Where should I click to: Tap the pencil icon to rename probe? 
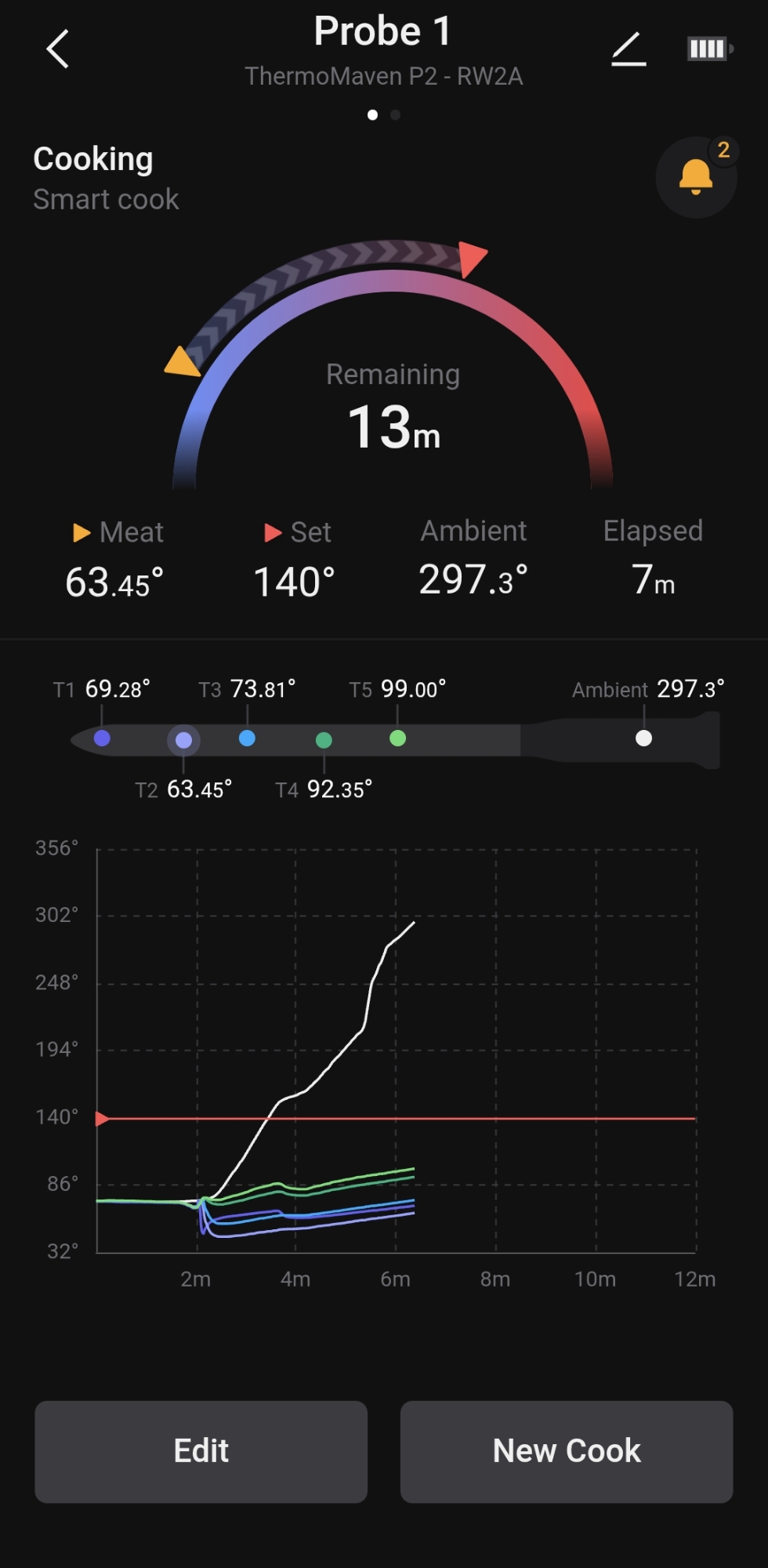[629, 49]
